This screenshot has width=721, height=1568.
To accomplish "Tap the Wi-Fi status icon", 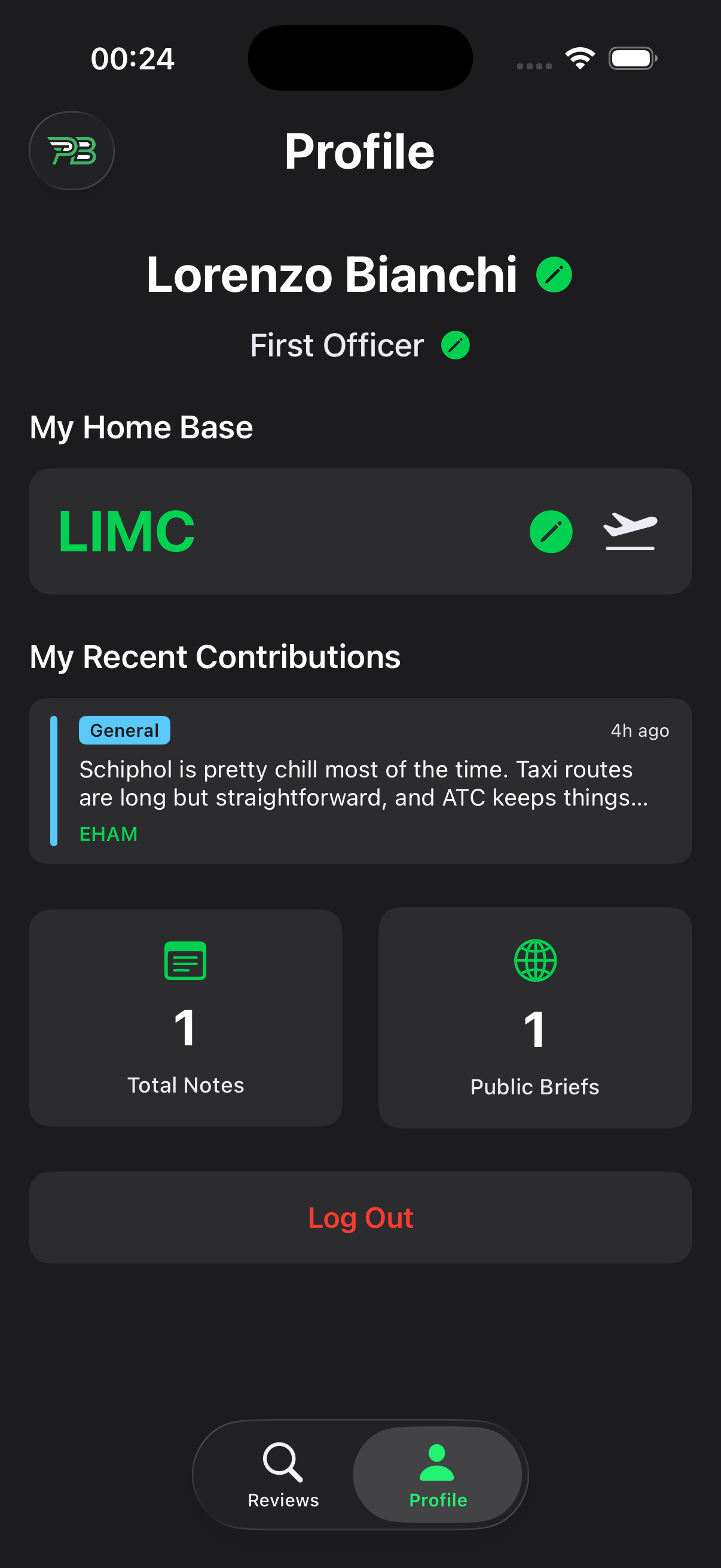I will [x=579, y=57].
